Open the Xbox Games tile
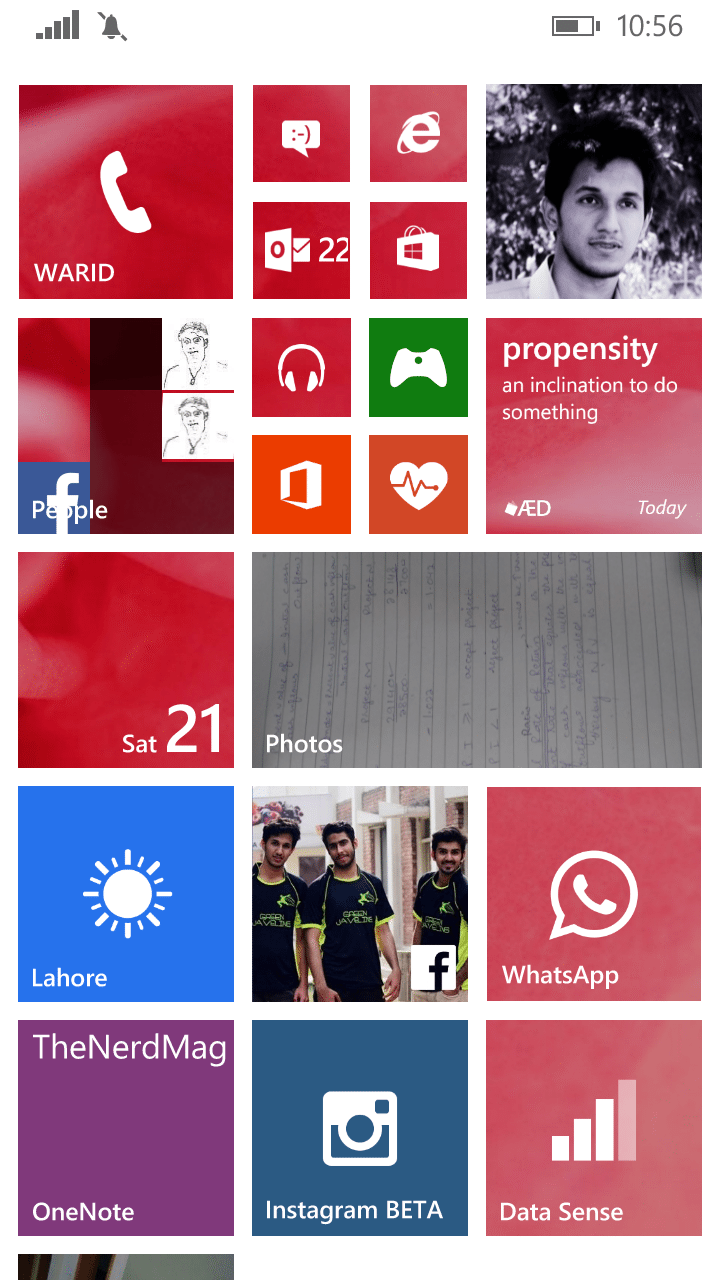This screenshot has width=720, height=1280. [418, 368]
